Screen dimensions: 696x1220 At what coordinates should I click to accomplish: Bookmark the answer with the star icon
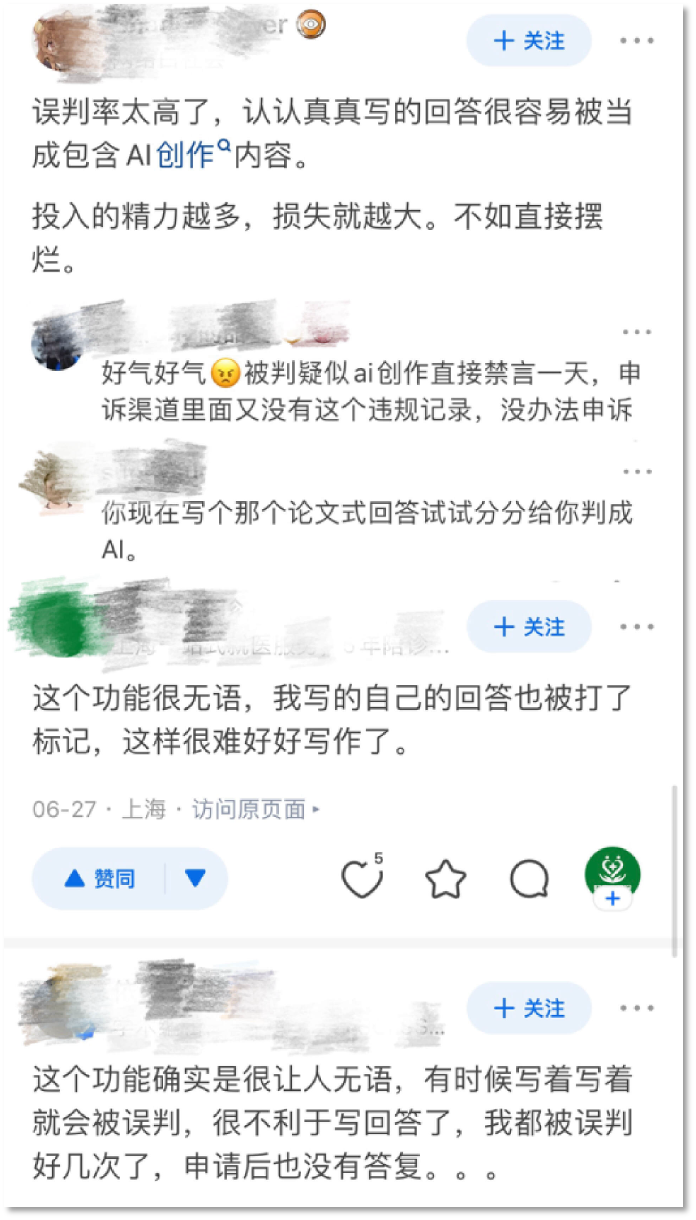446,880
